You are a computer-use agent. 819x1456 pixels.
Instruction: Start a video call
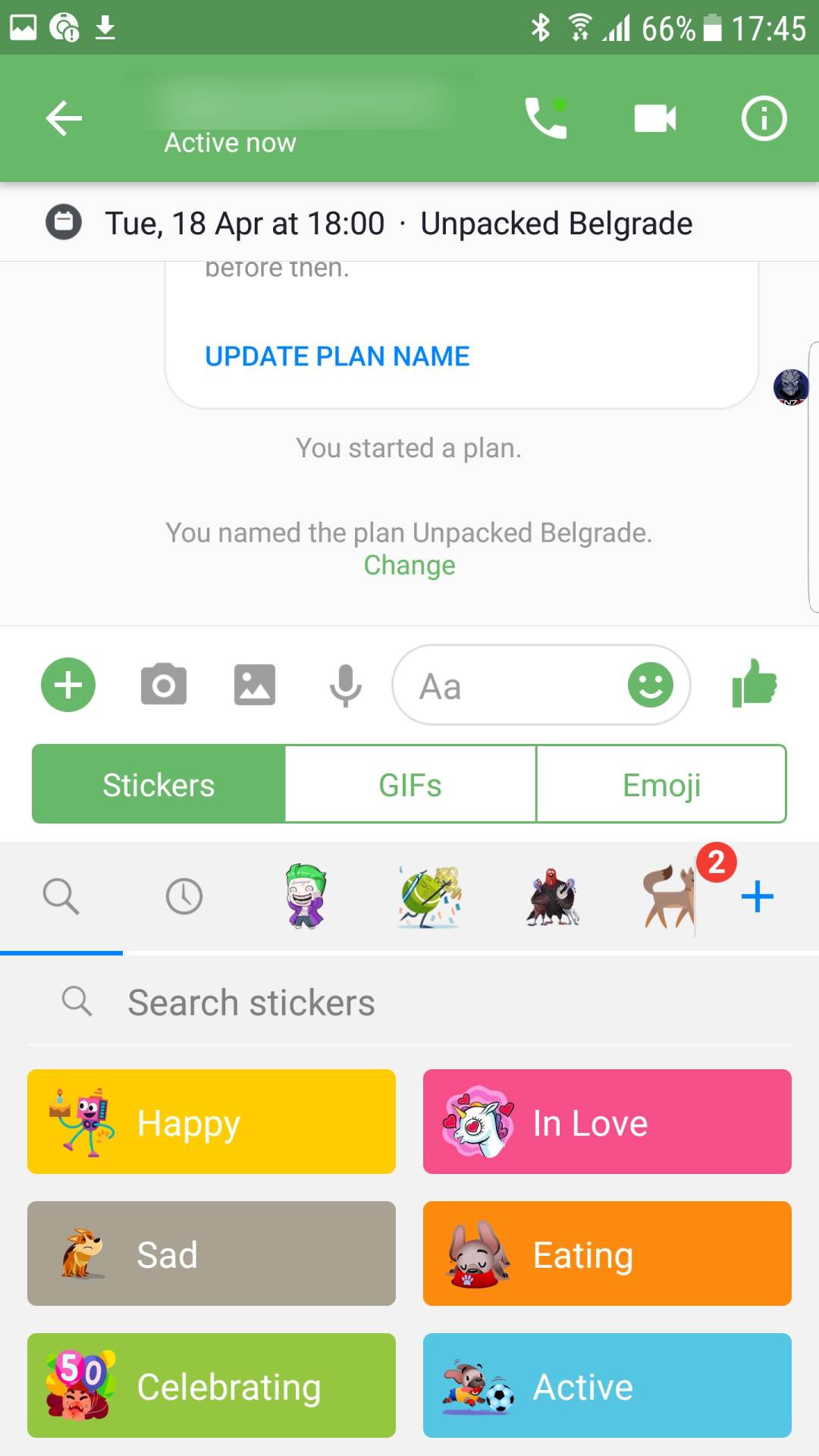pos(655,118)
